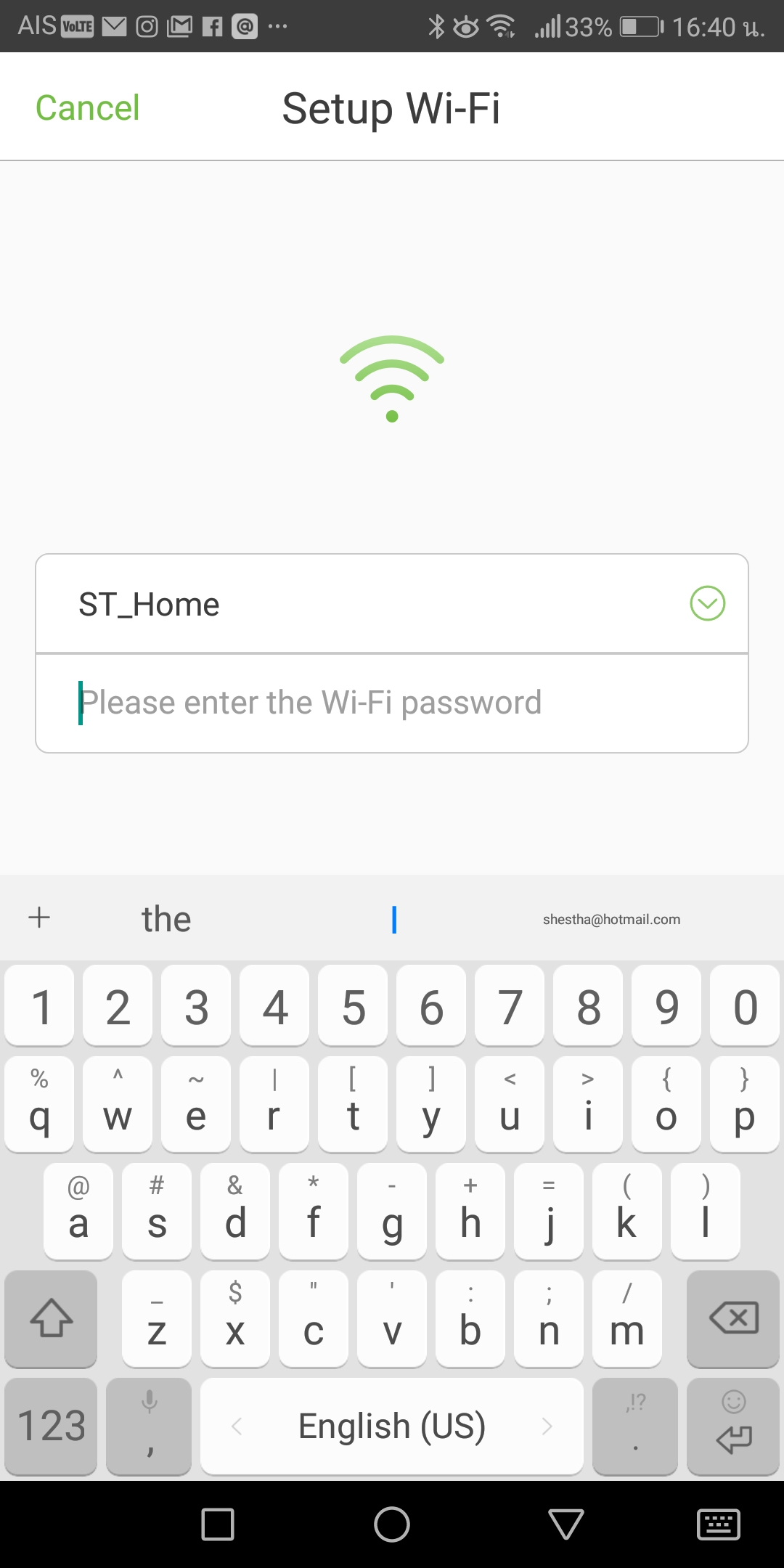784x1568 pixels.
Task: Tap the backspace key
Action: pos(733,1318)
